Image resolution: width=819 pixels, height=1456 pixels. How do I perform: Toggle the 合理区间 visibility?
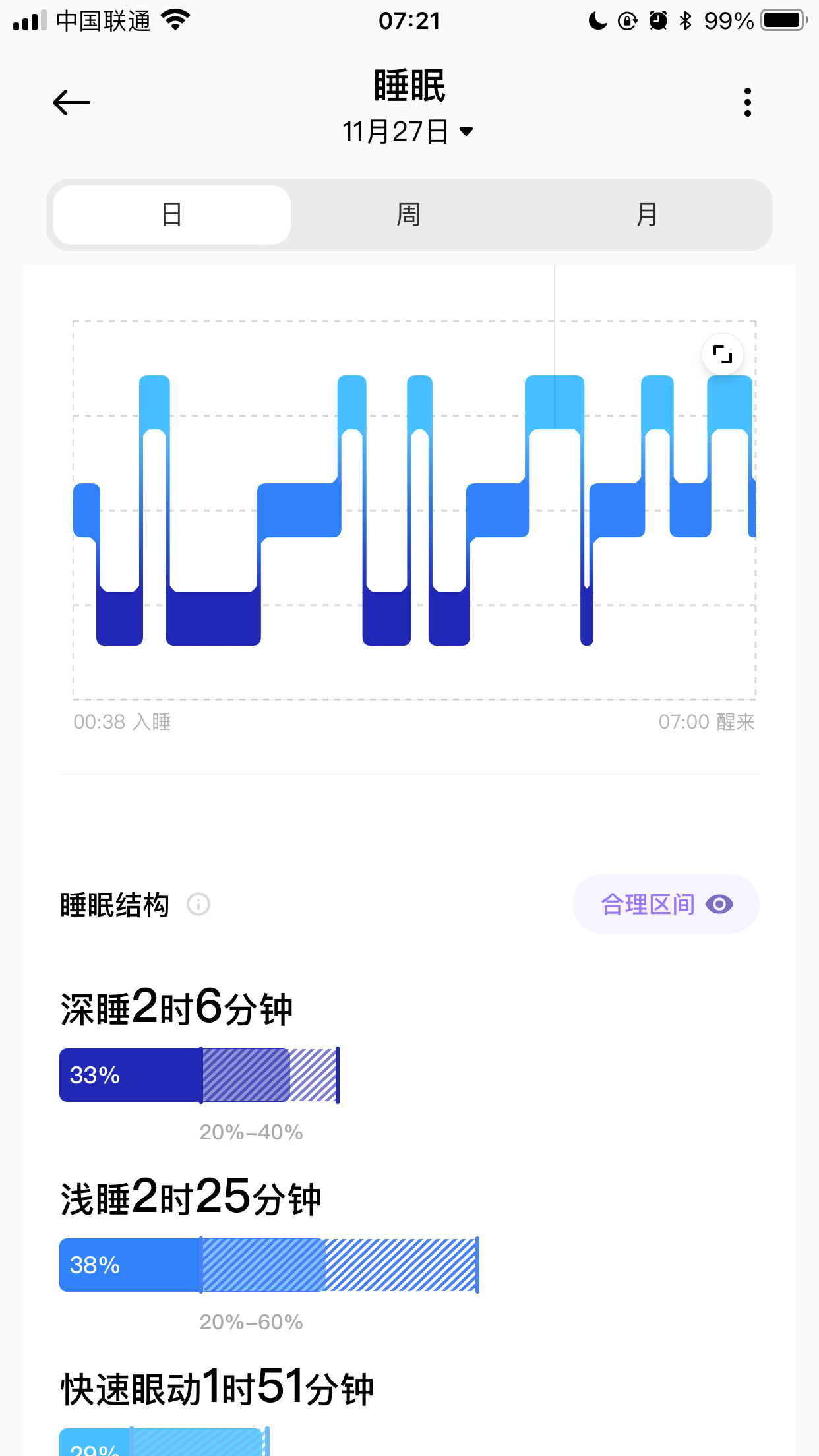666,904
